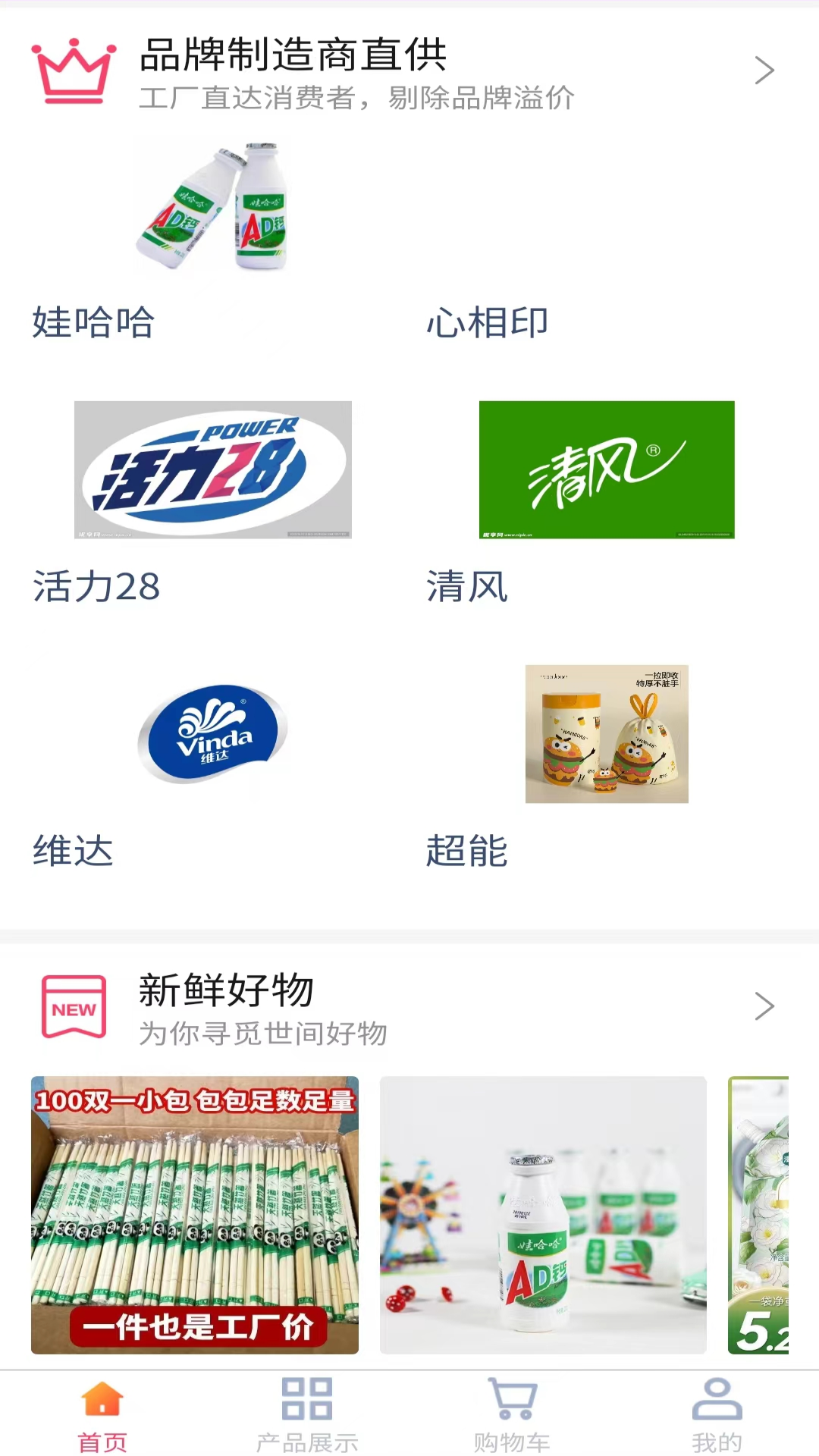View the AD钙 milk bottle product card
Image resolution: width=819 pixels, height=1456 pixels.
click(x=543, y=1215)
